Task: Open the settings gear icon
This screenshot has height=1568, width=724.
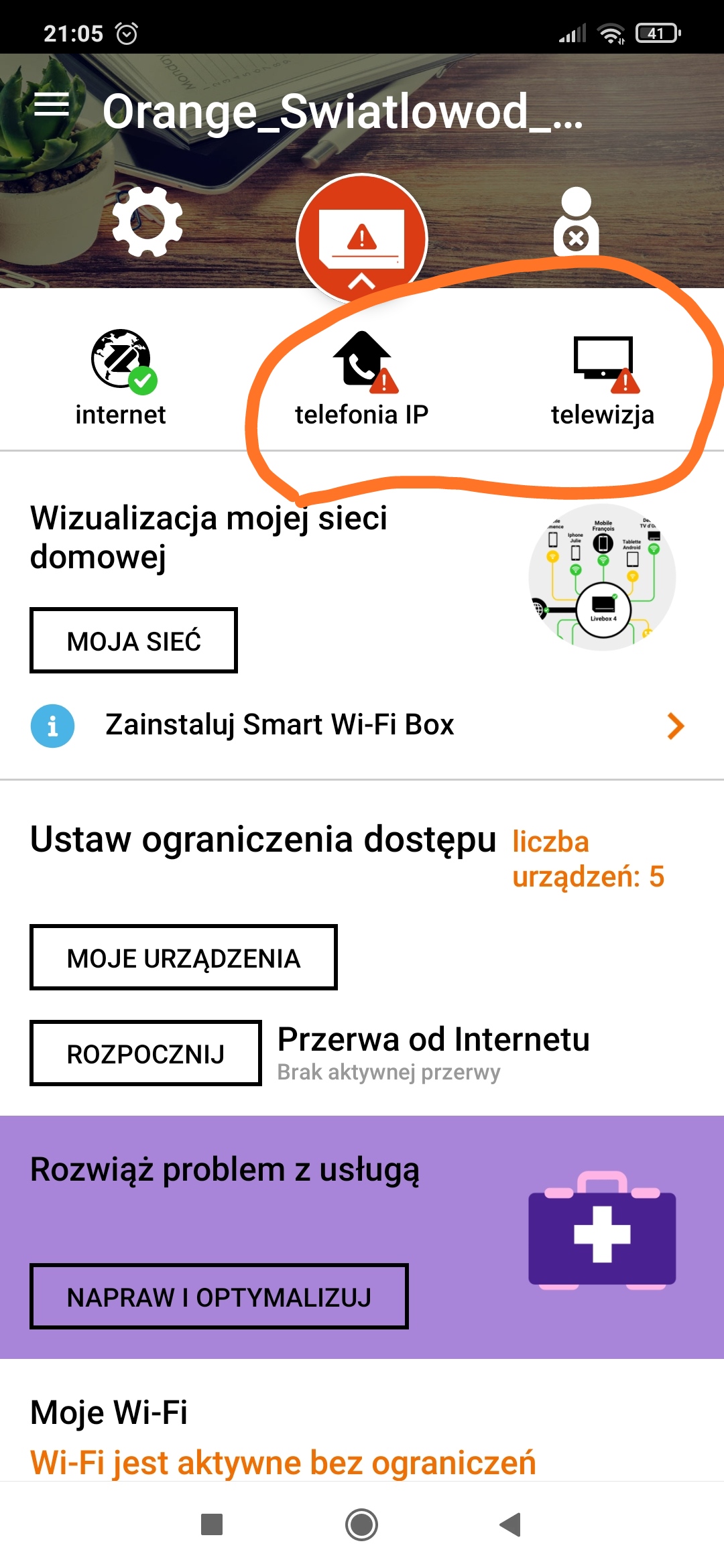Action: [x=147, y=224]
